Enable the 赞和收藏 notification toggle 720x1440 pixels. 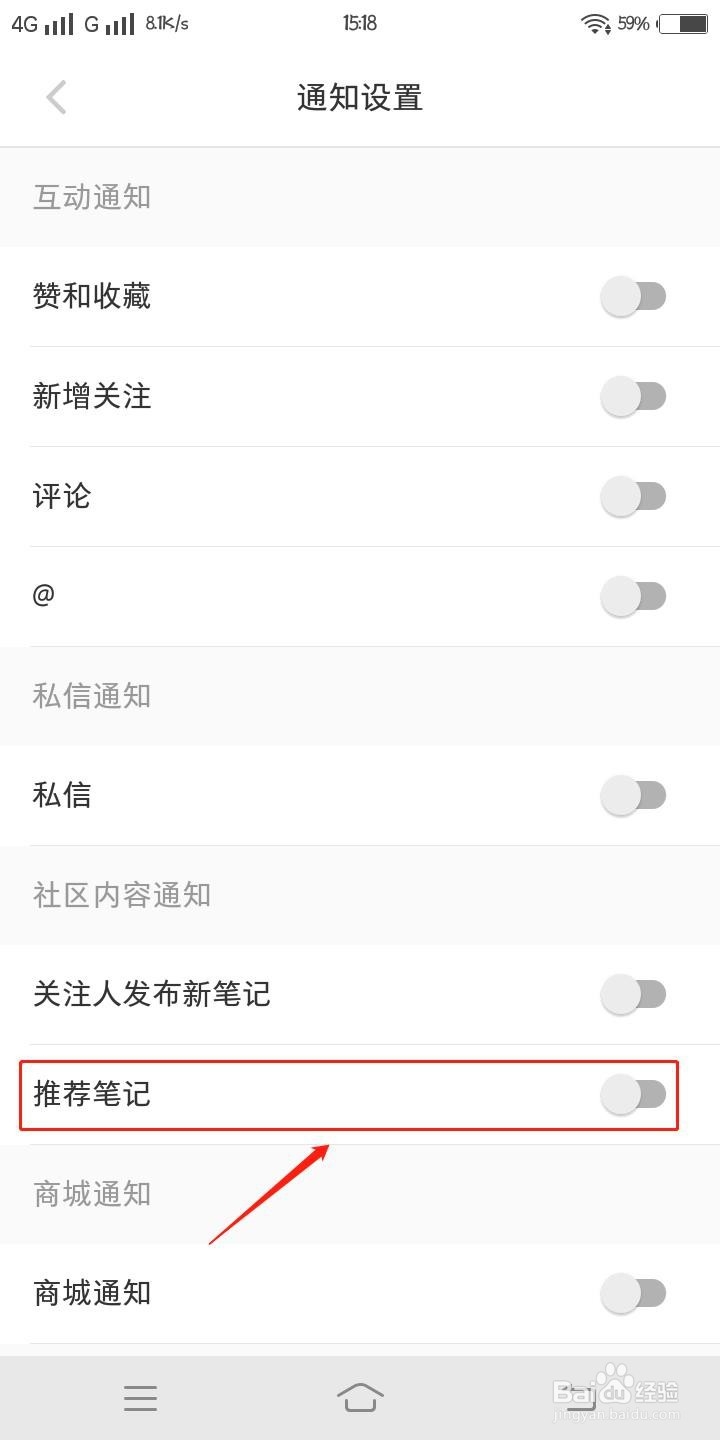coord(634,296)
